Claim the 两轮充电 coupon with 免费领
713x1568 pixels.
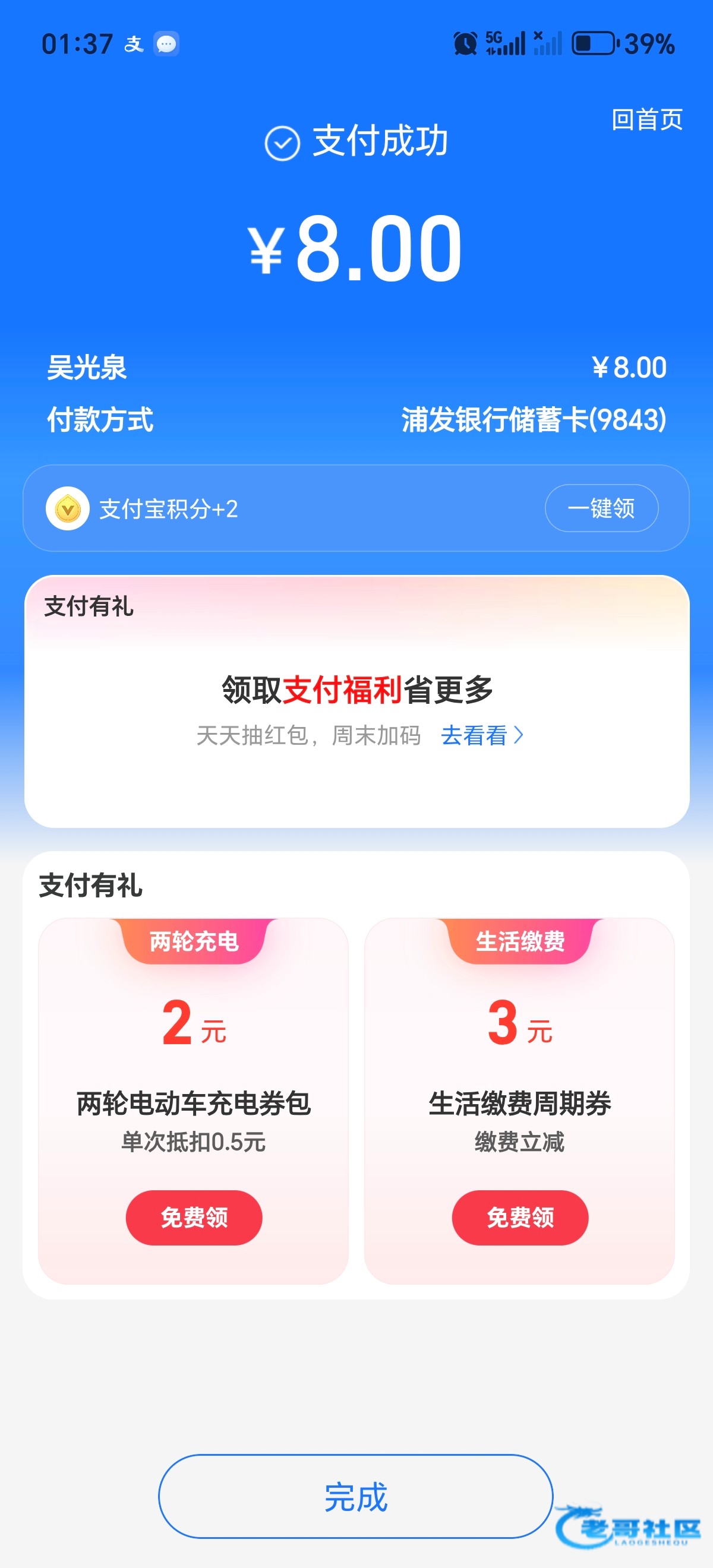pos(194,1218)
